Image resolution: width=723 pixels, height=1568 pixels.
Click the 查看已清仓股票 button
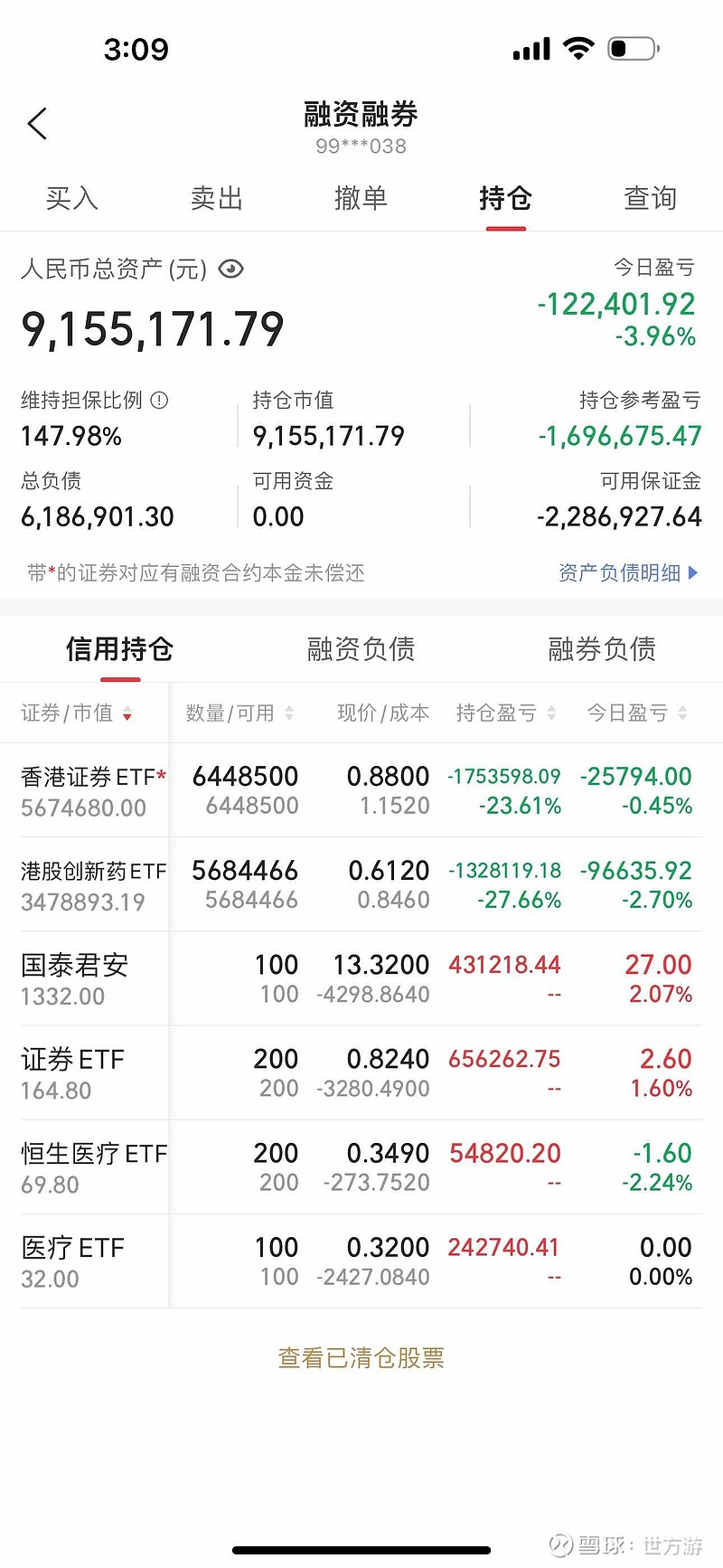click(360, 1356)
